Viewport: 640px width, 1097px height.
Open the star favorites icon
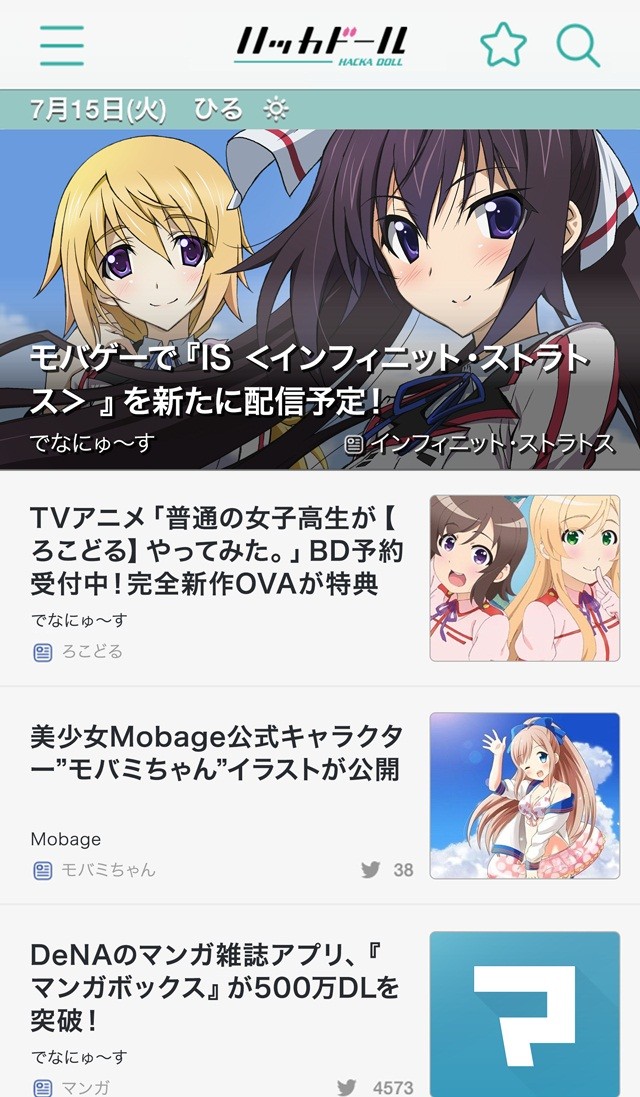[x=503, y=45]
